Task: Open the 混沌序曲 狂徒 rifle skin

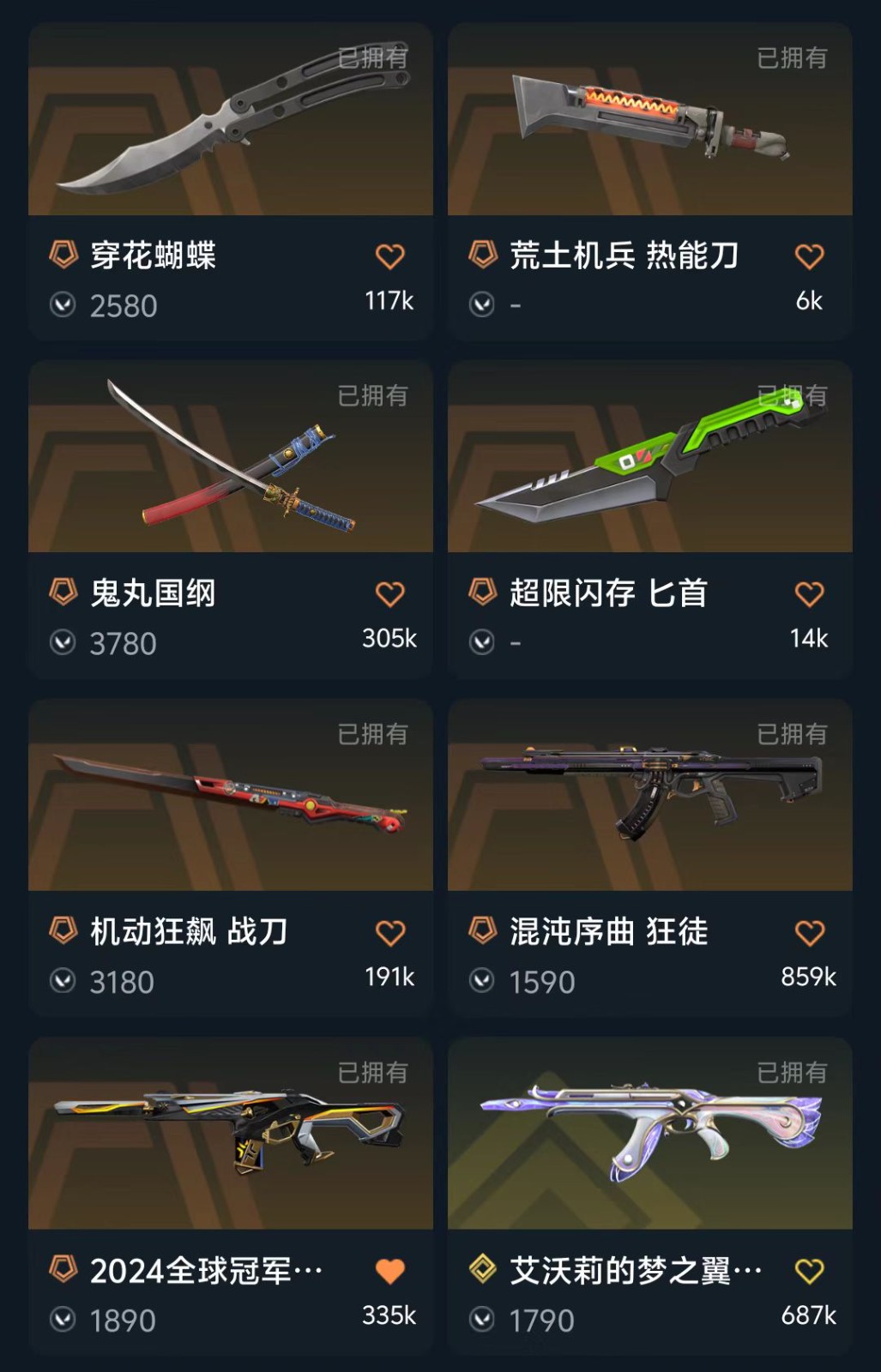Action: (x=649, y=796)
